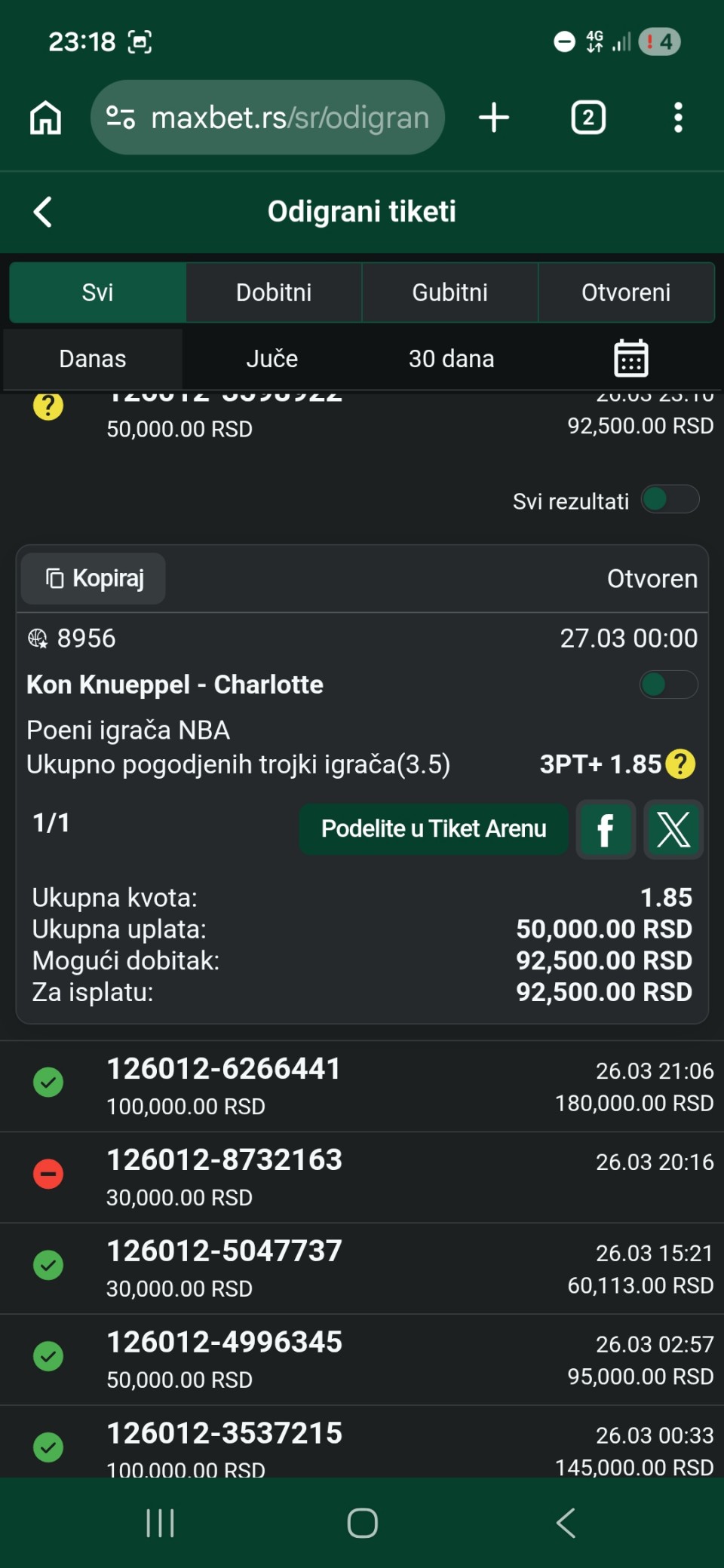Open ticket 126012-5047737

tap(362, 1268)
